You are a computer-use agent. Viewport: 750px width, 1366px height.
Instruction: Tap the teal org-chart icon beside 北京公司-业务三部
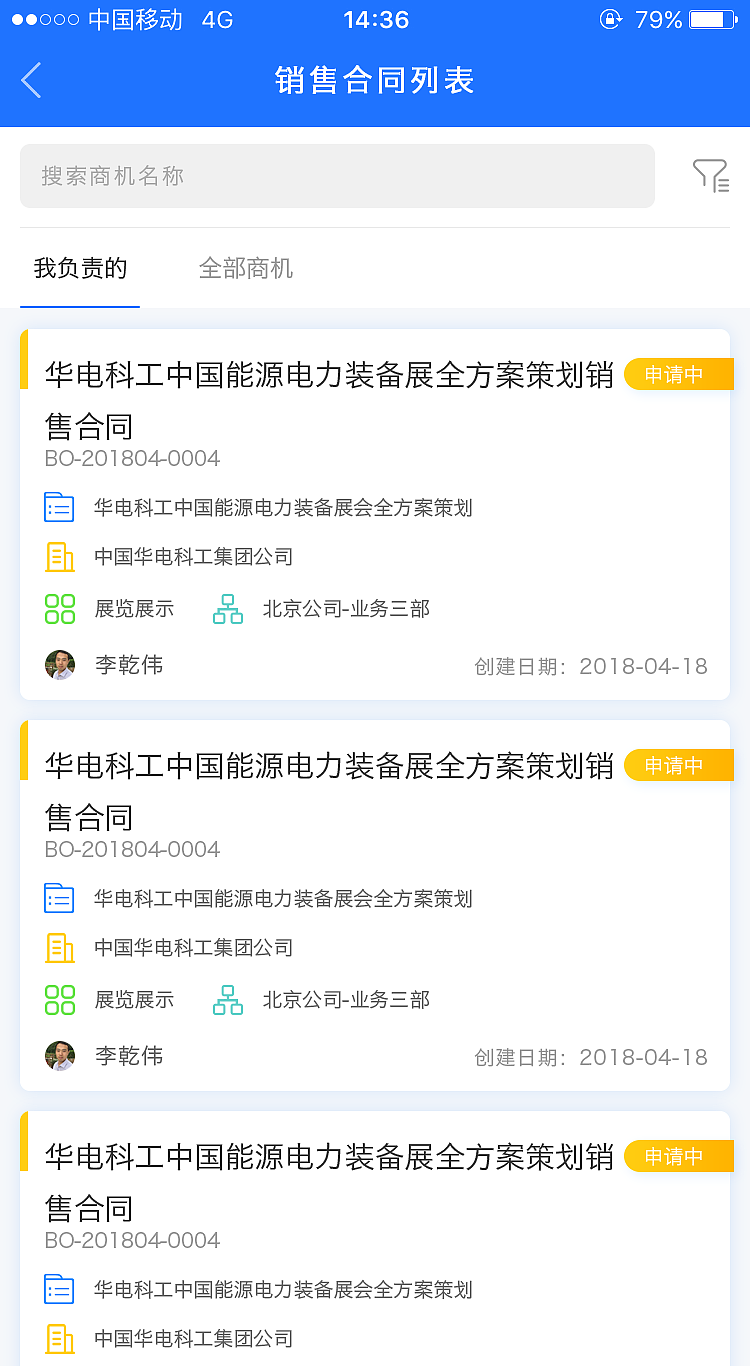[x=227, y=608]
